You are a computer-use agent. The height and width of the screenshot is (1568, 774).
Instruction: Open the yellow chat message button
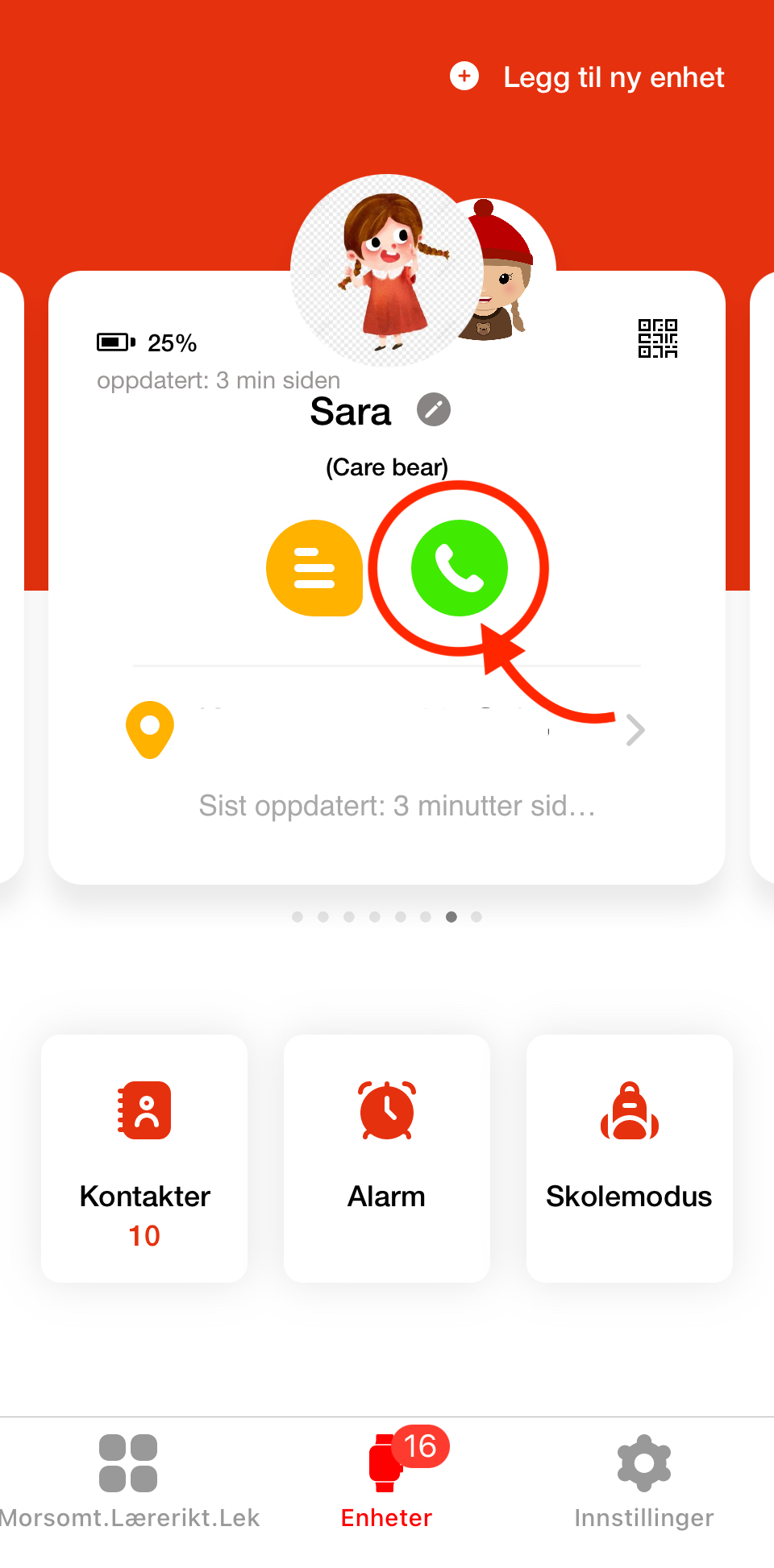pyautogui.click(x=314, y=568)
